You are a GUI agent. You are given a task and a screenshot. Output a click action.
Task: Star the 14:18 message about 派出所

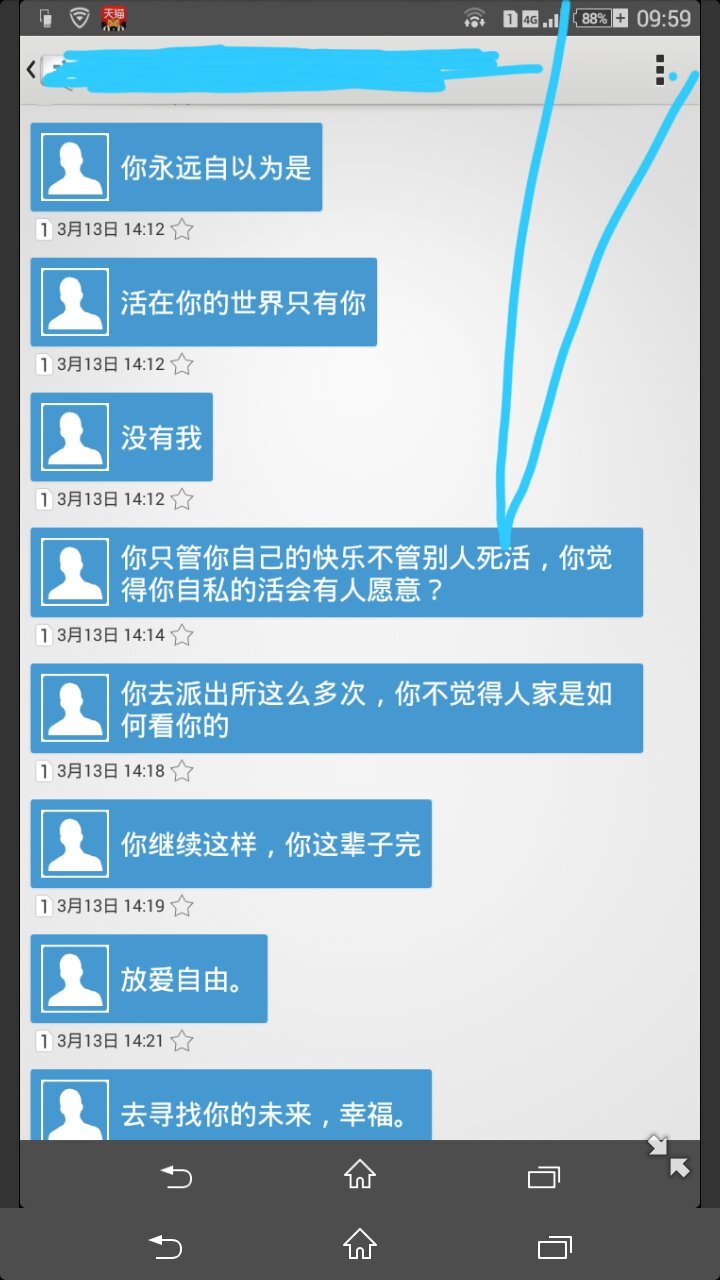coord(181,771)
